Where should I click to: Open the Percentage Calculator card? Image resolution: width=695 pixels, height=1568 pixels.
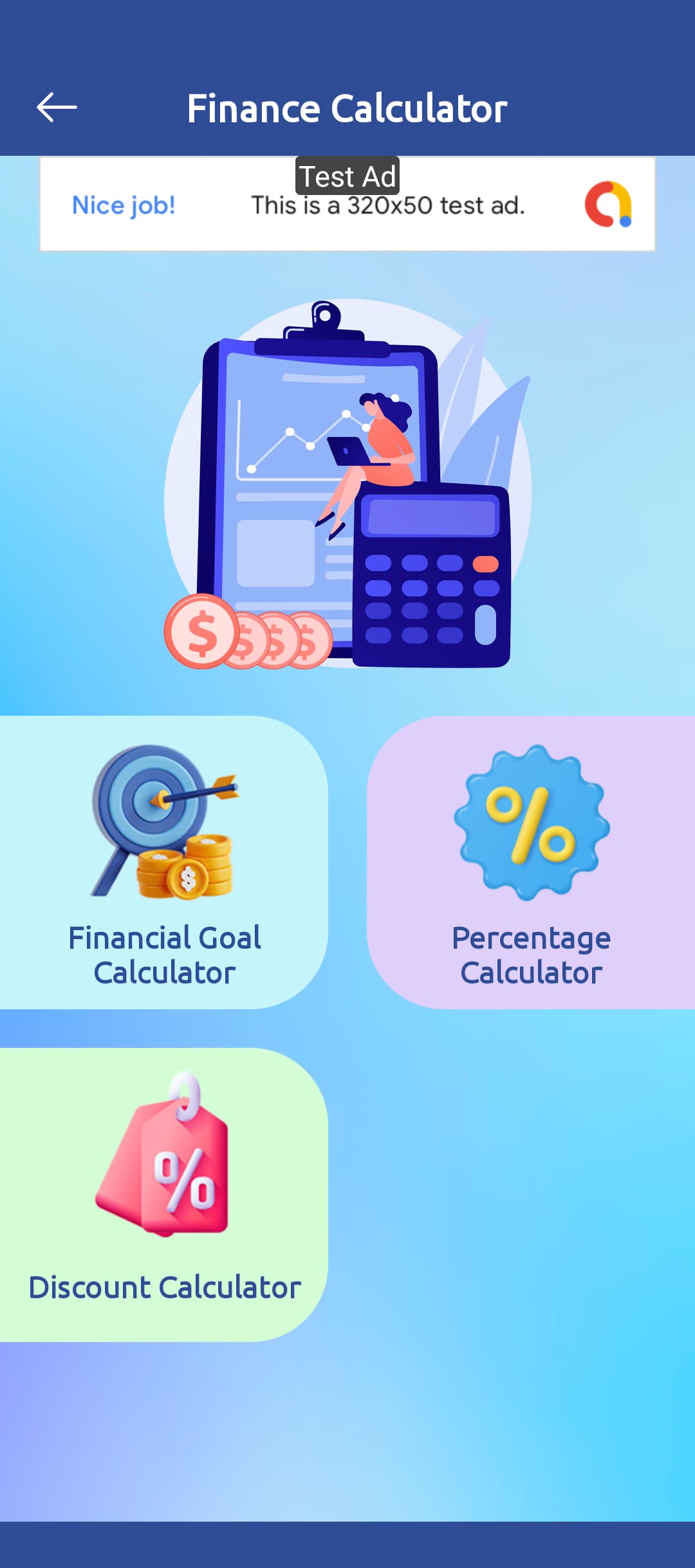[531, 863]
